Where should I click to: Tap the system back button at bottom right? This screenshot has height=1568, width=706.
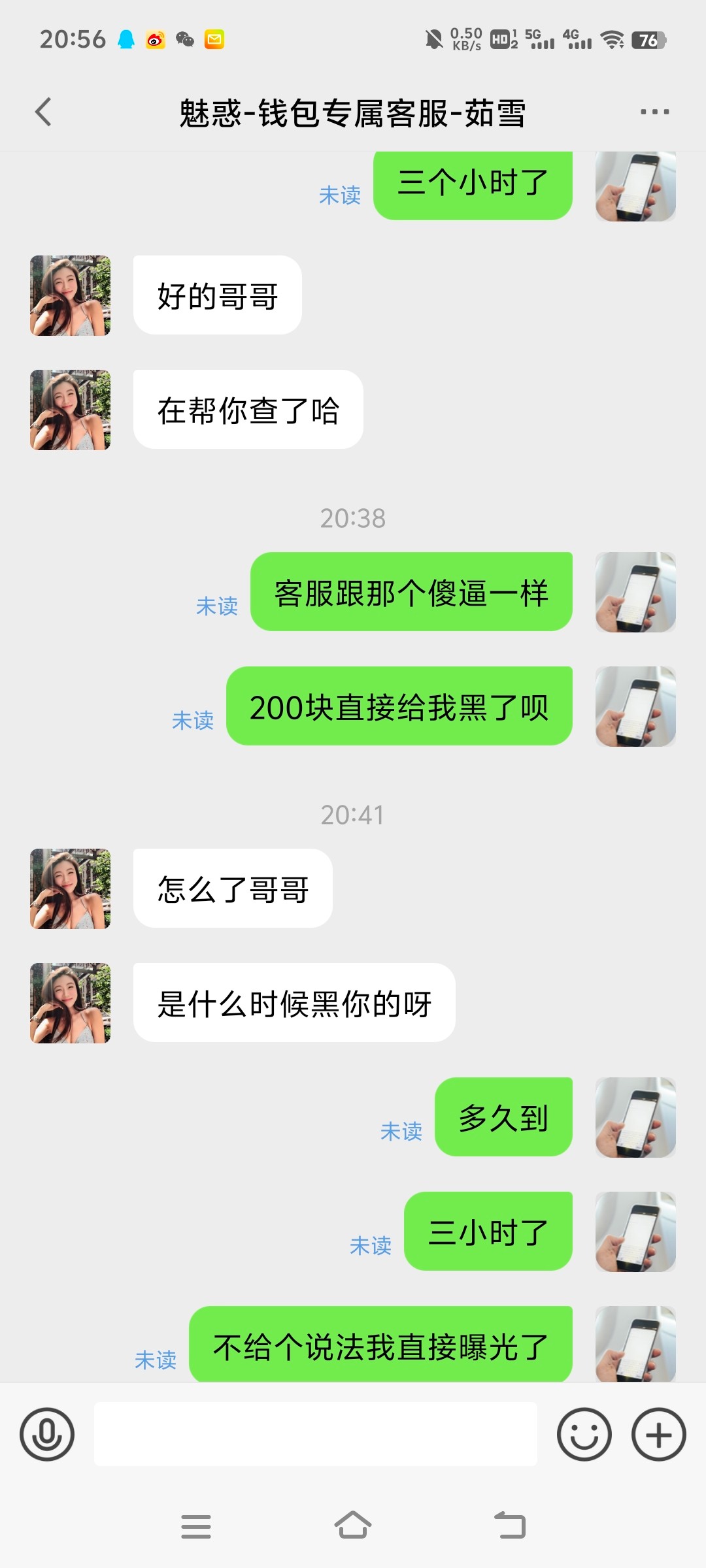click(510, 1527)
